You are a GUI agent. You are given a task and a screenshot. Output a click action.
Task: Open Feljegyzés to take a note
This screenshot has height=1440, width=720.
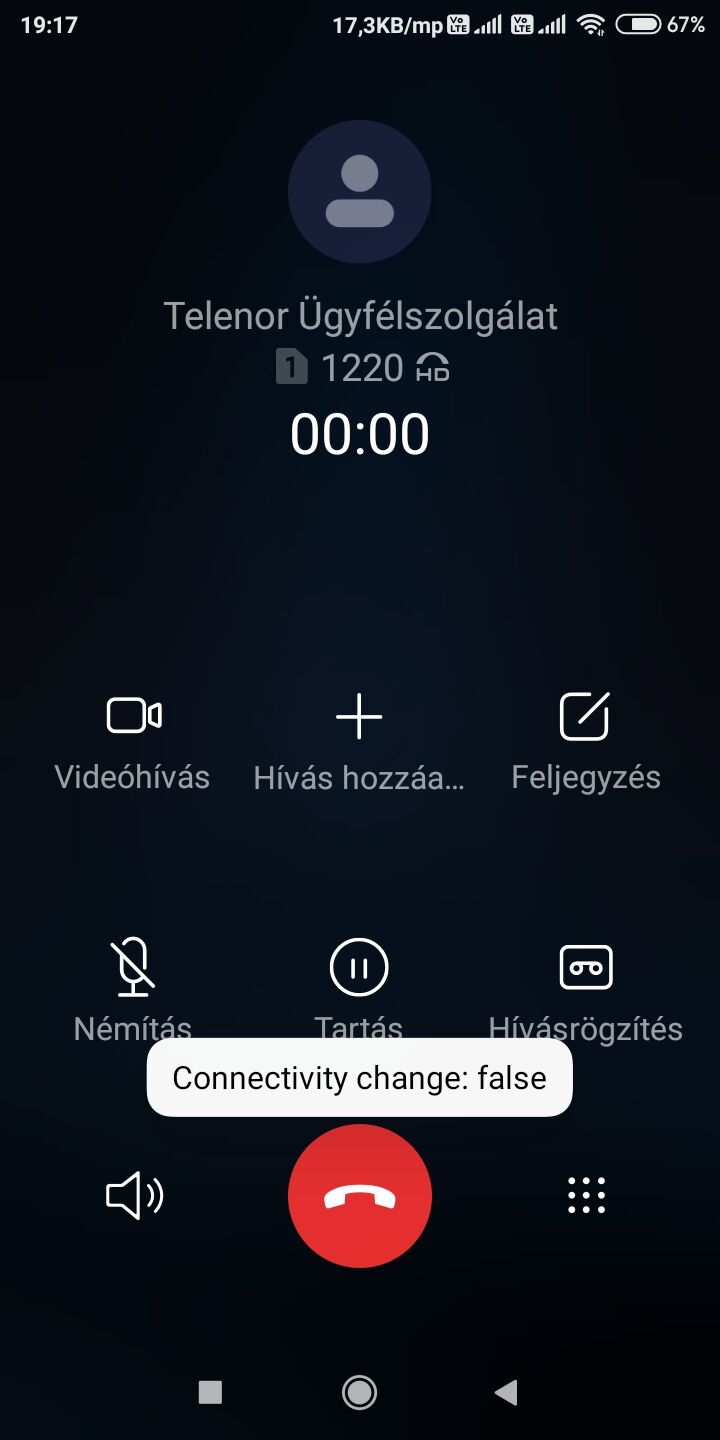point(585,717)
